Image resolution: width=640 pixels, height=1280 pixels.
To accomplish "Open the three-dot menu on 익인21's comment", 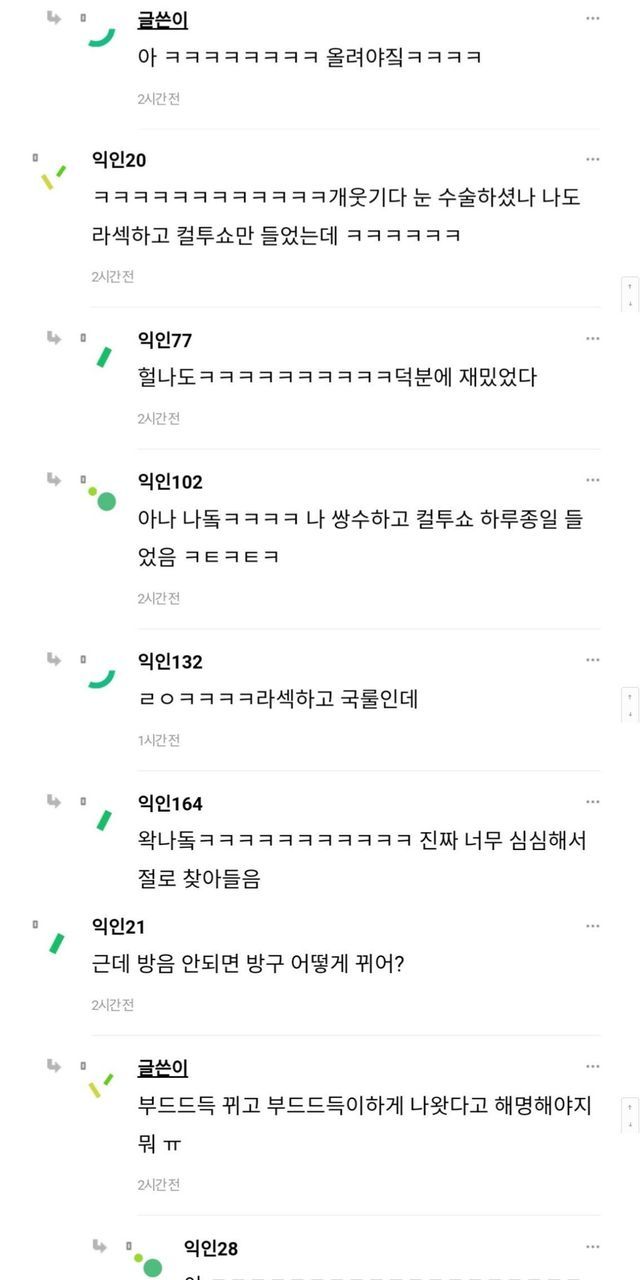I will click(593, 926).
